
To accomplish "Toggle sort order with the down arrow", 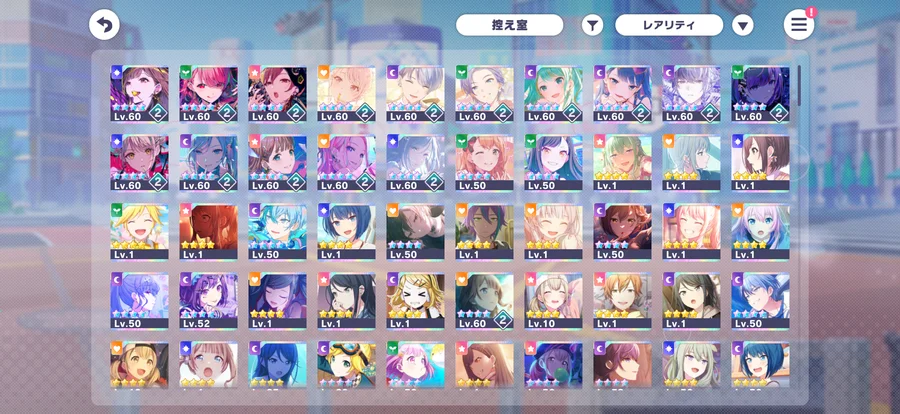I will coord(743,25).
